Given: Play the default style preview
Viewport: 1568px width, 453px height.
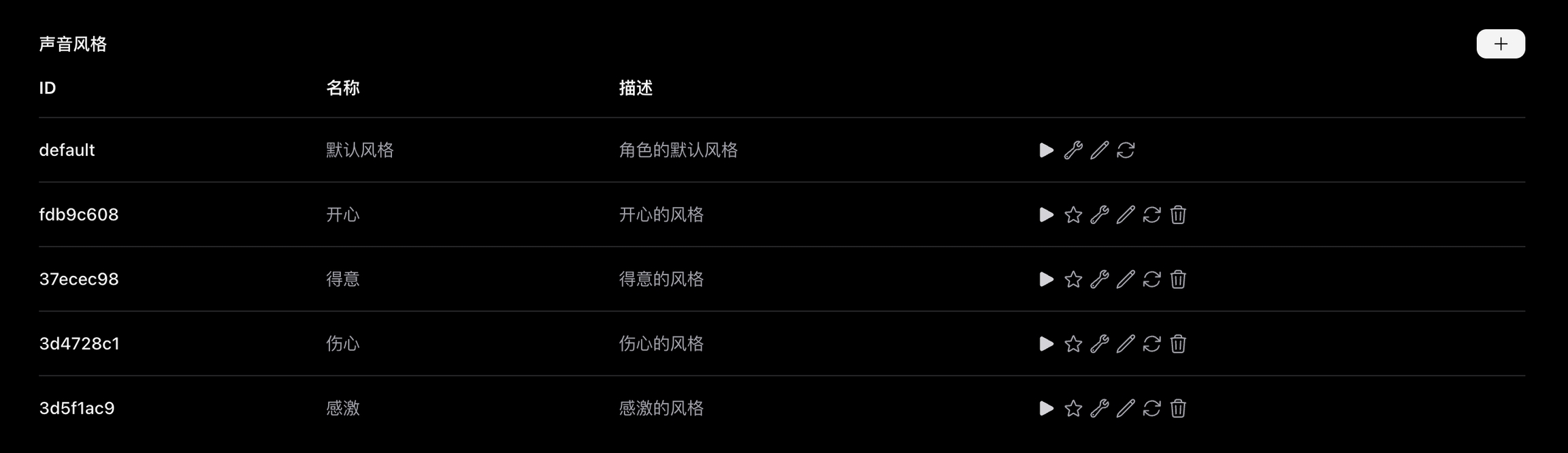Looking at the screenshot, I should (1047, 150).
